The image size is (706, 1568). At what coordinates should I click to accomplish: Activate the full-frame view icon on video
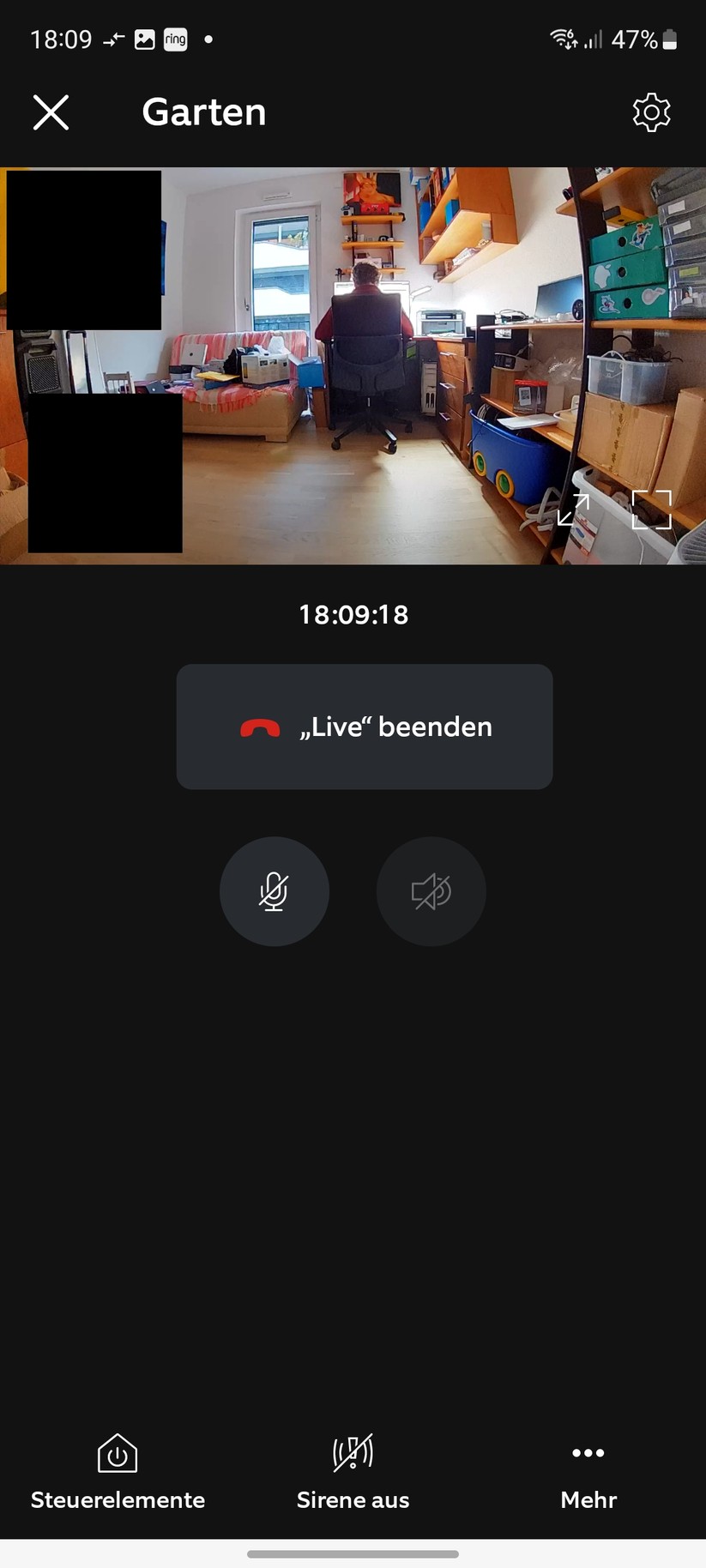point(652,510)
